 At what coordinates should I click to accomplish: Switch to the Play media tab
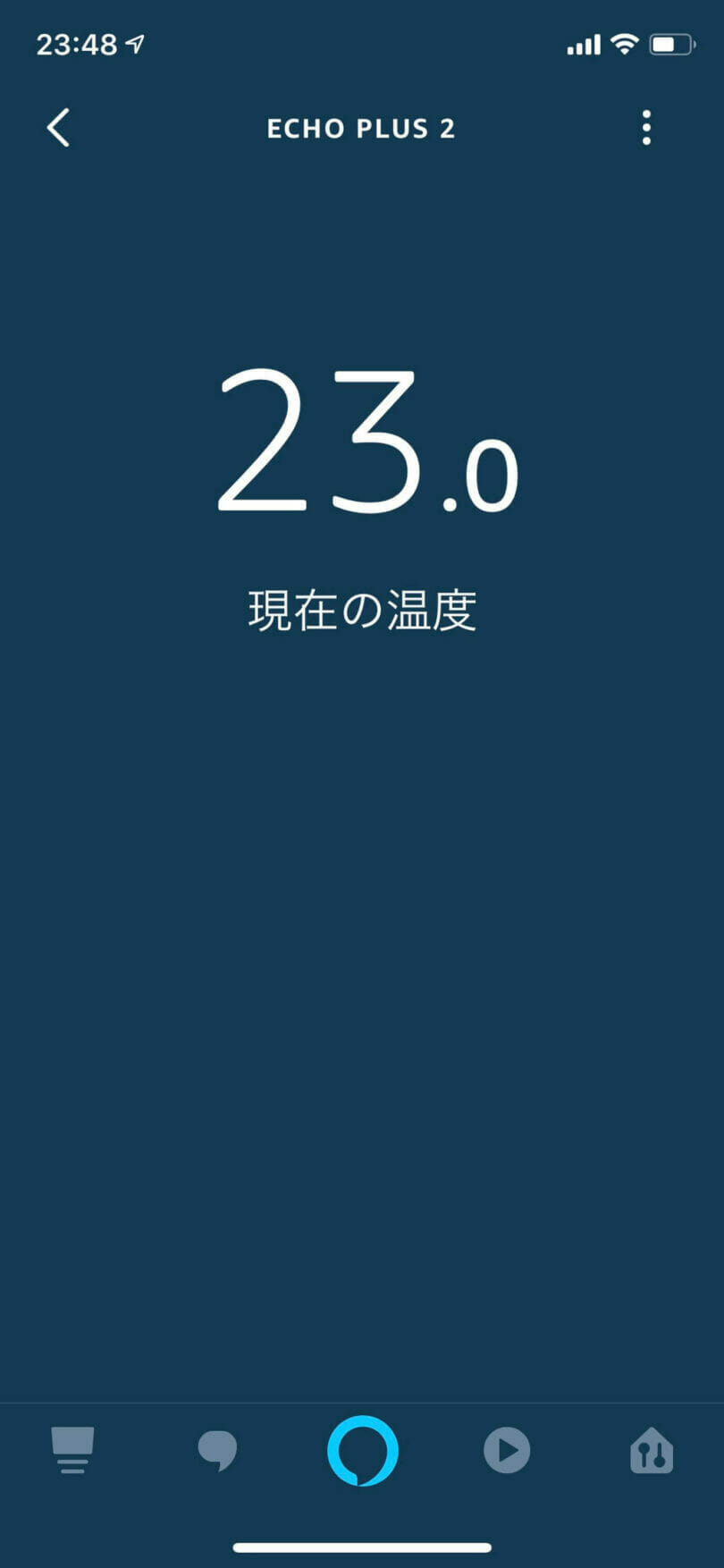point(507,1450)
